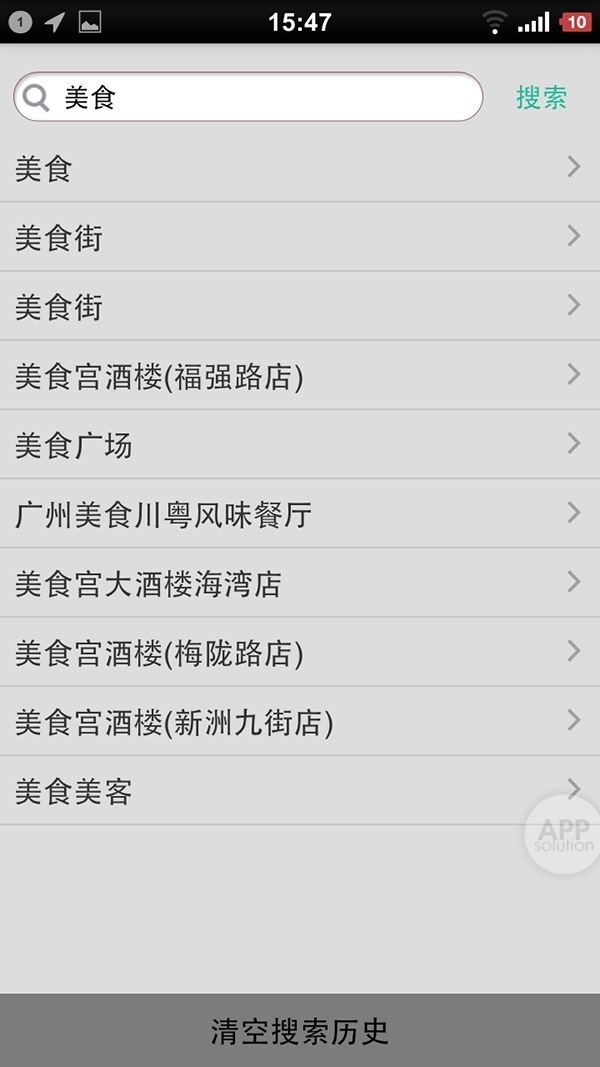Select 美食宫酒楼(梅陇路店)

[x=300, y=652]
